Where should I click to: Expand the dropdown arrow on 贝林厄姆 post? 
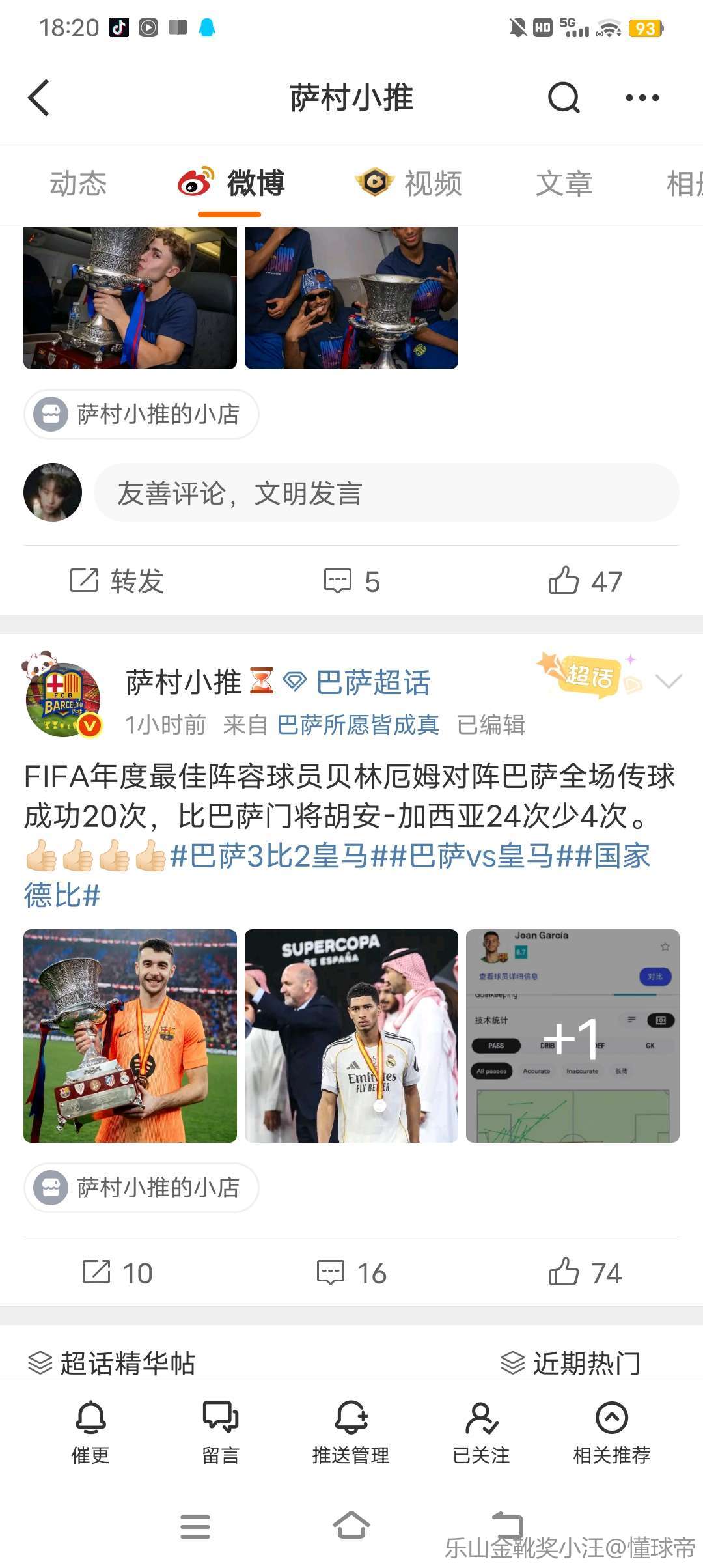click(669, 681)
